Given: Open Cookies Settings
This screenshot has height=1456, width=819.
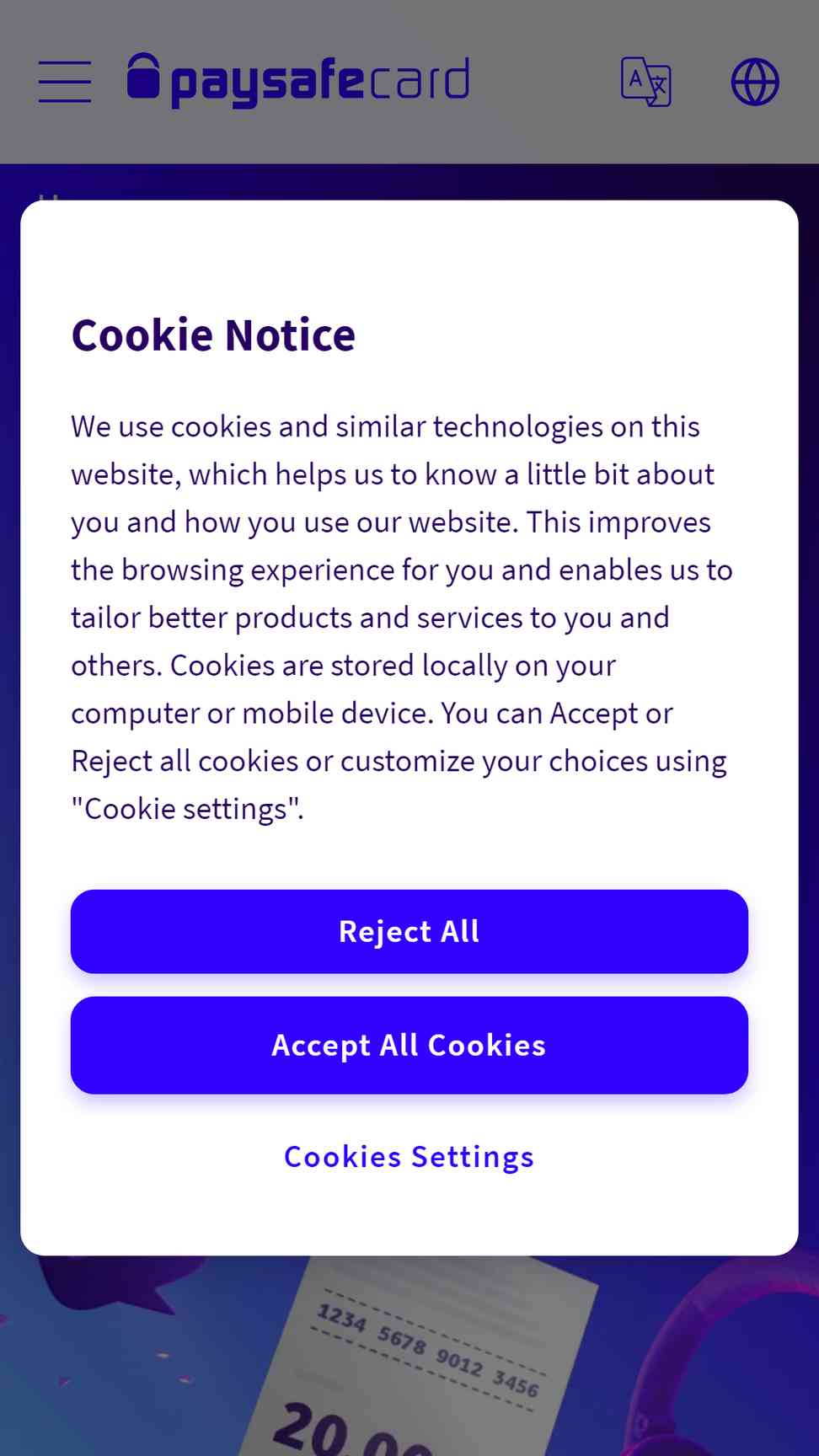Looking at the screenshot, I should click(x=409, y=1157).
